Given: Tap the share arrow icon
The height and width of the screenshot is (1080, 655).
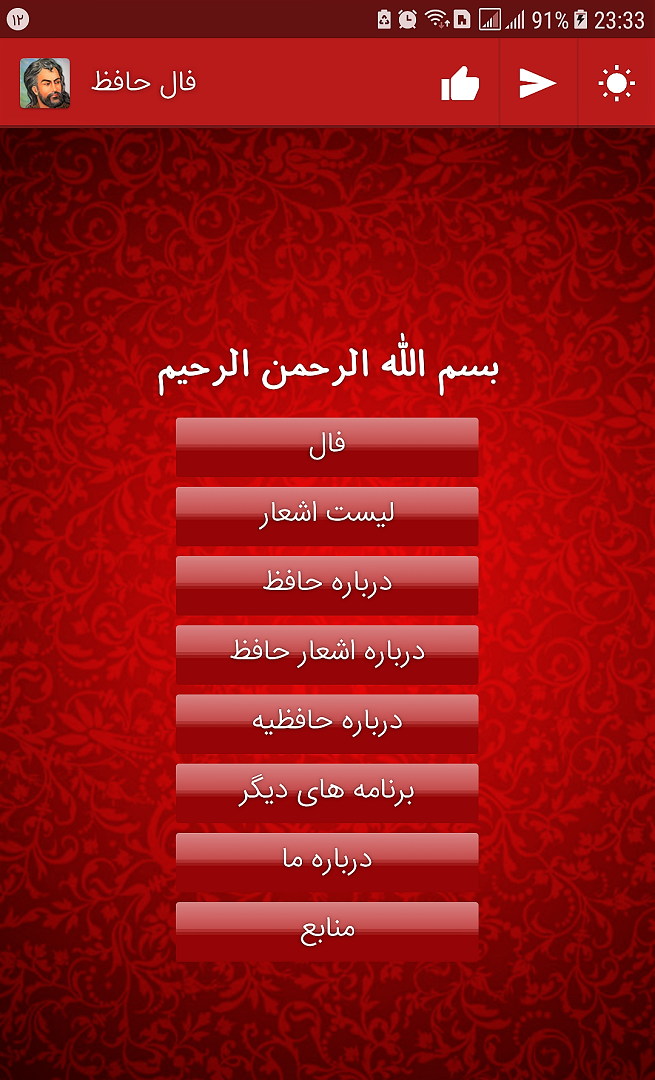Looking at the screenshot, I should pos(538,84).
